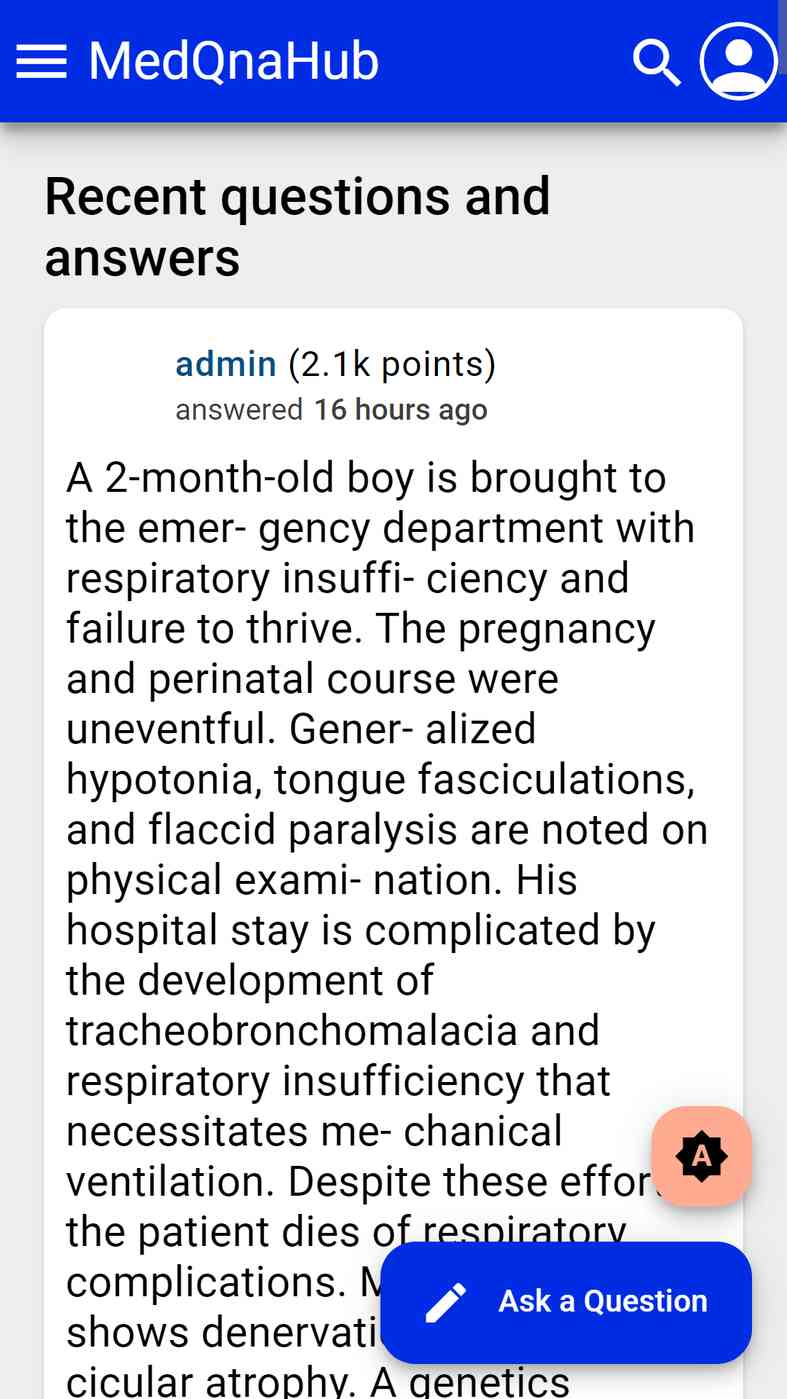Tap the Ask a Question button

(566, 1302)
